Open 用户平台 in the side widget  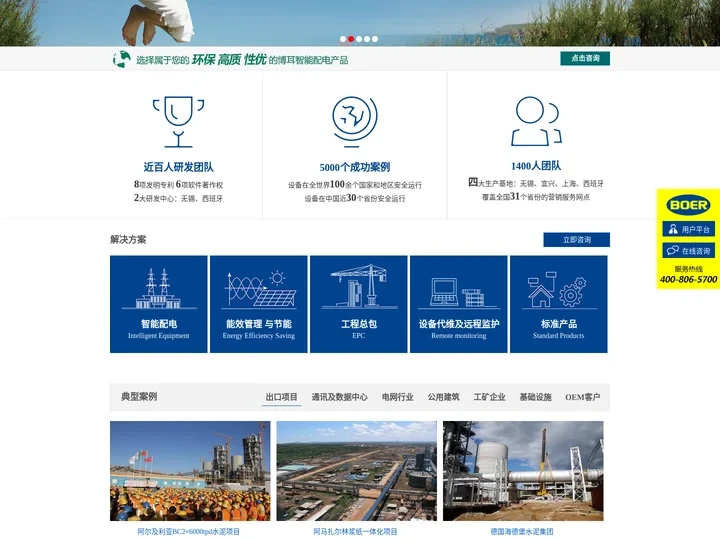(x=689, y=229)
